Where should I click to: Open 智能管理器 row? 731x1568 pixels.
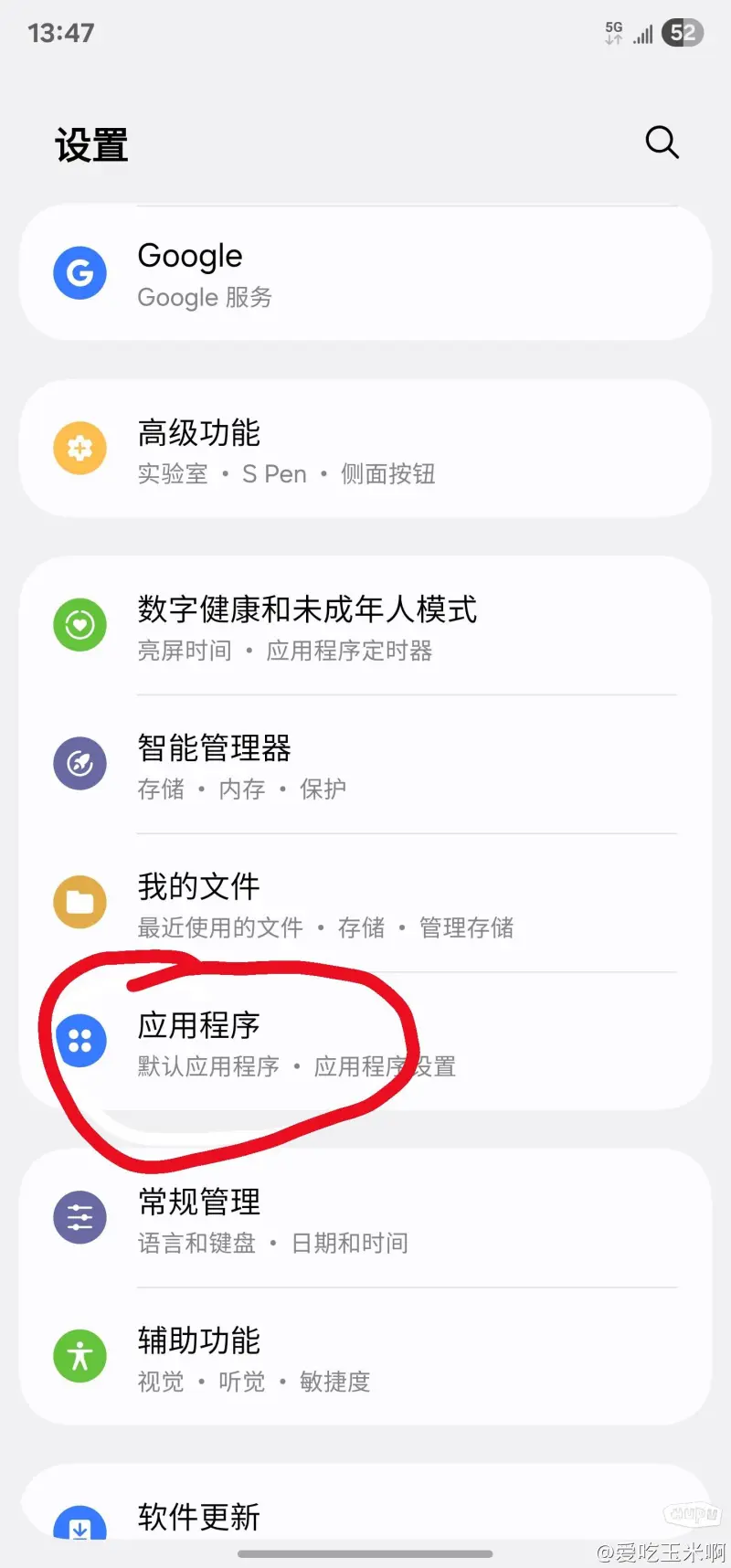365,766
